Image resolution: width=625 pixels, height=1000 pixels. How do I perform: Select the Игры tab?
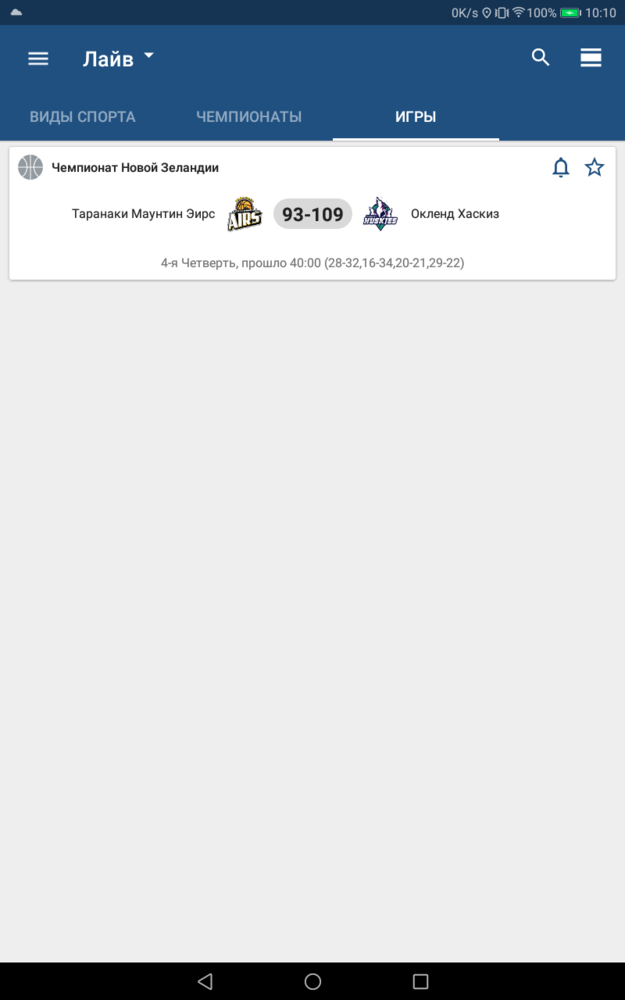[415, 117]
